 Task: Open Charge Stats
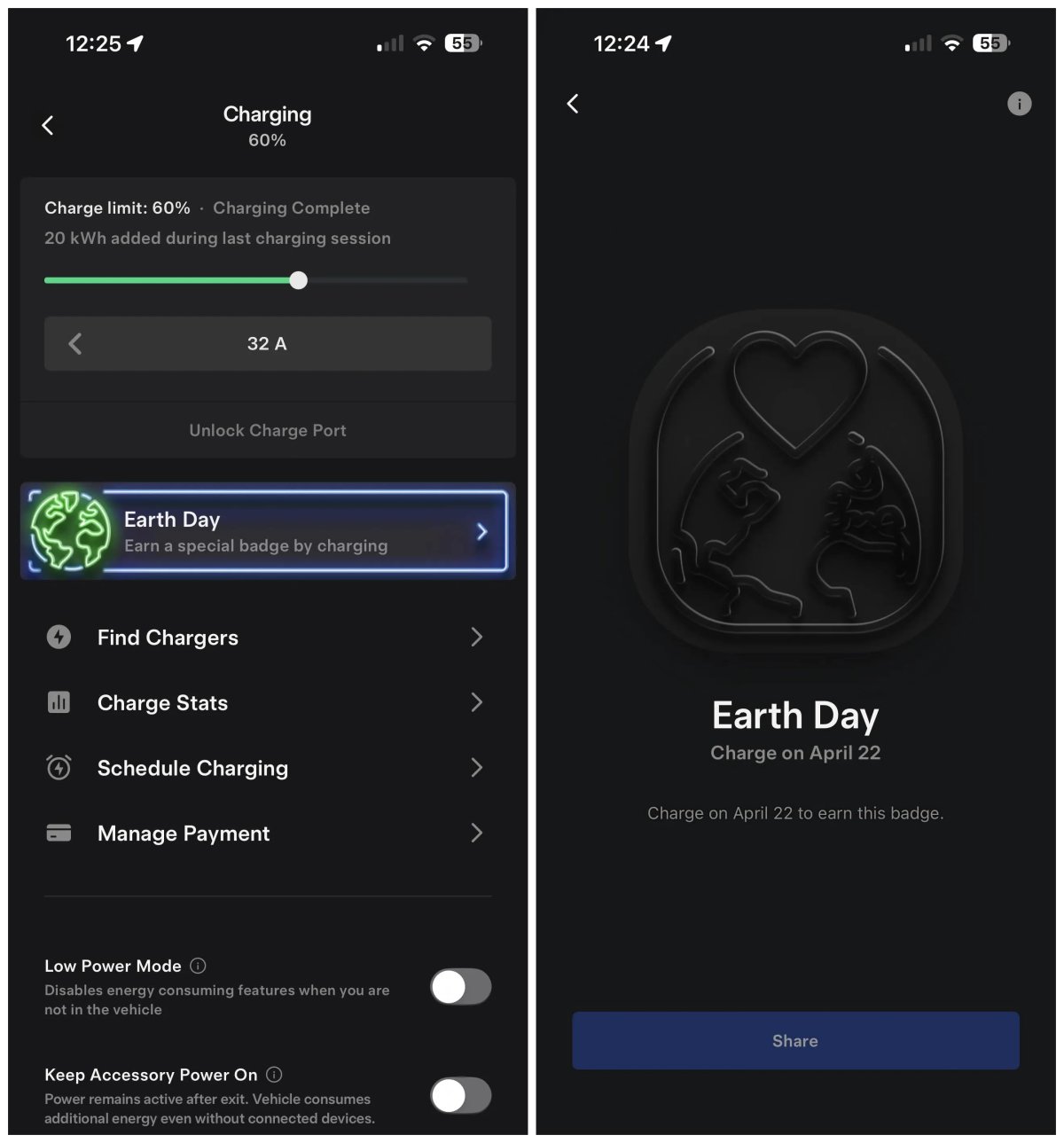(266, 702)
